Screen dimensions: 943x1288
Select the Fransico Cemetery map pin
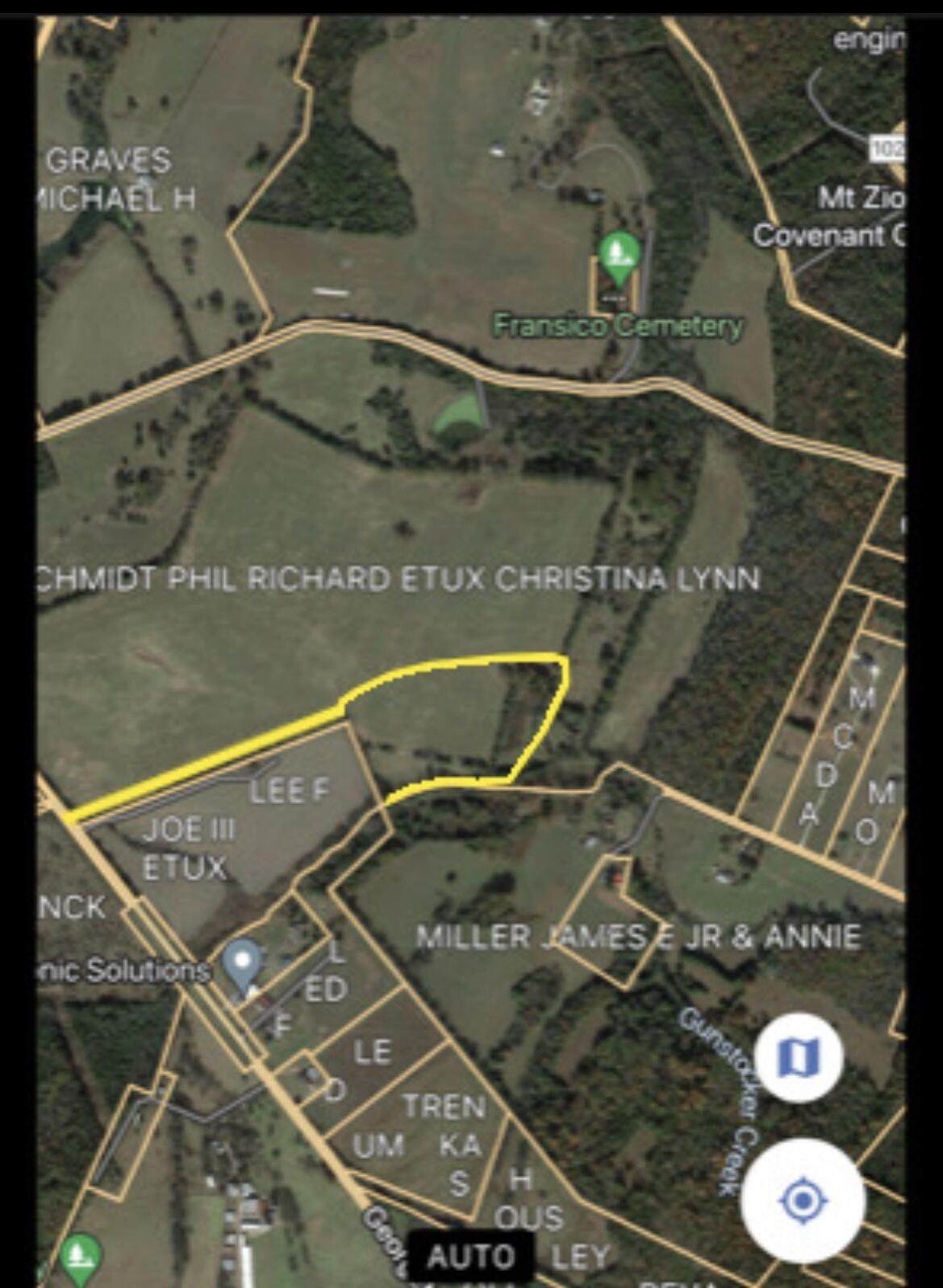[x=619, y=256]
